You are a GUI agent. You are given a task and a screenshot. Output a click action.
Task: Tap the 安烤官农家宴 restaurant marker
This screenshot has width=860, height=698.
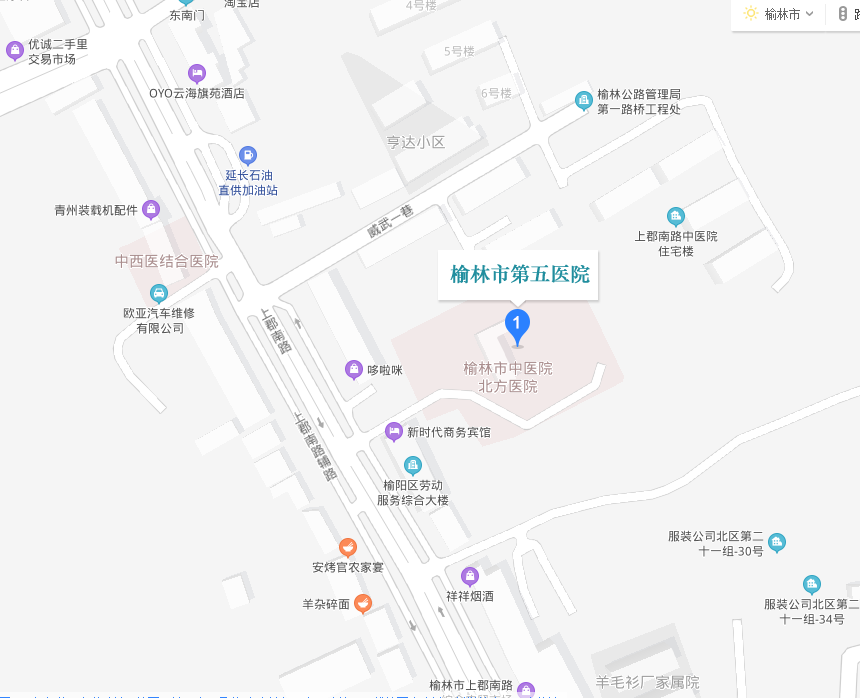point(347,547)
